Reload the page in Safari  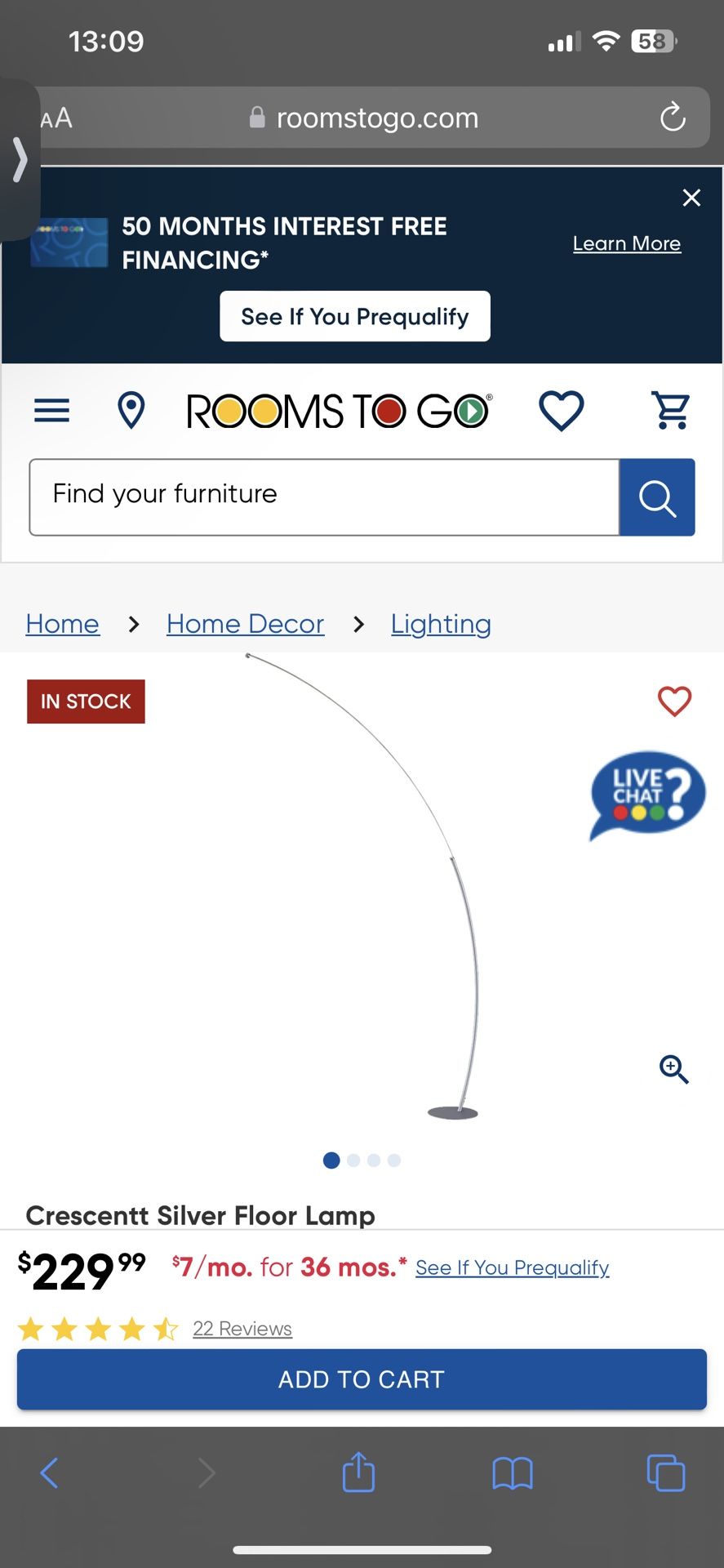tap(673, 118)
